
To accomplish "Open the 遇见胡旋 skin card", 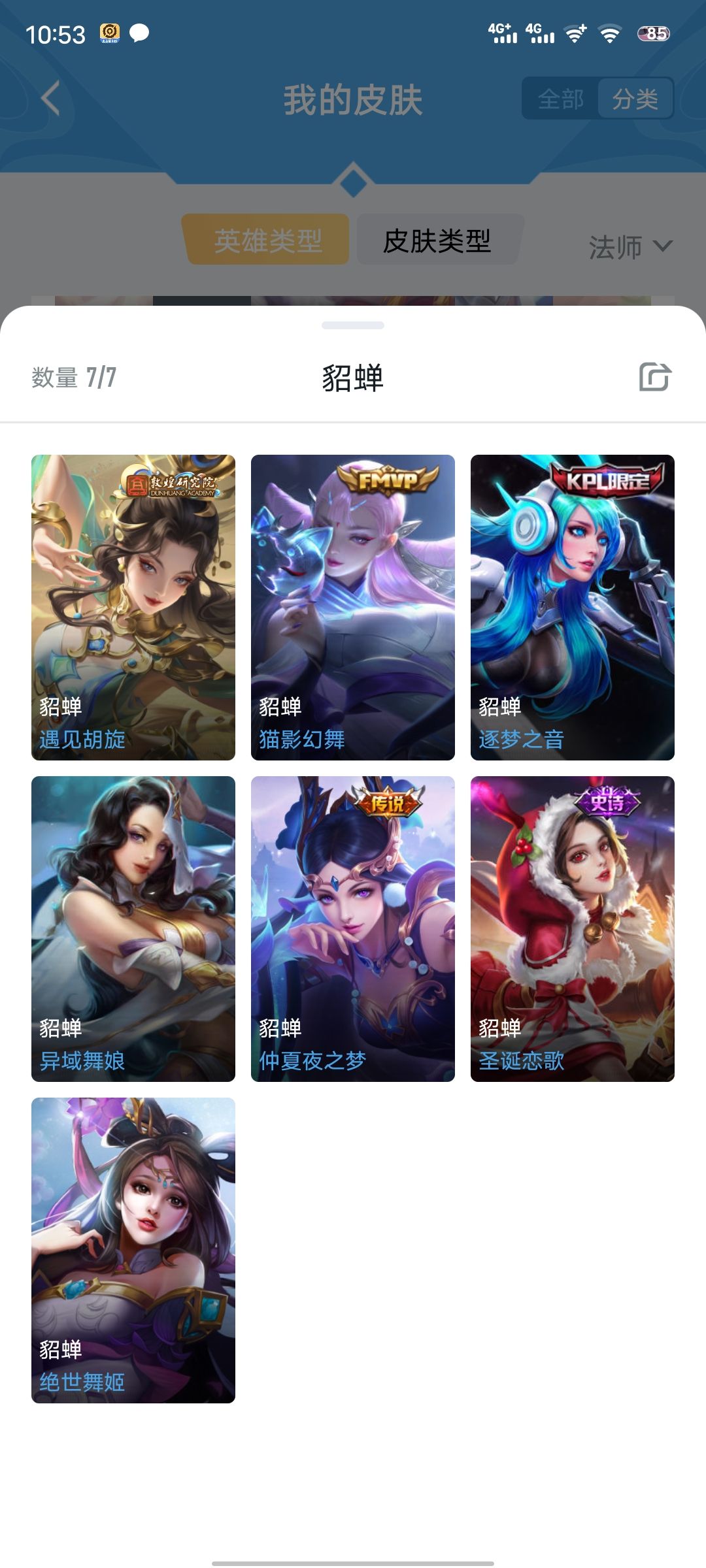I will click(x=133, y=608).
